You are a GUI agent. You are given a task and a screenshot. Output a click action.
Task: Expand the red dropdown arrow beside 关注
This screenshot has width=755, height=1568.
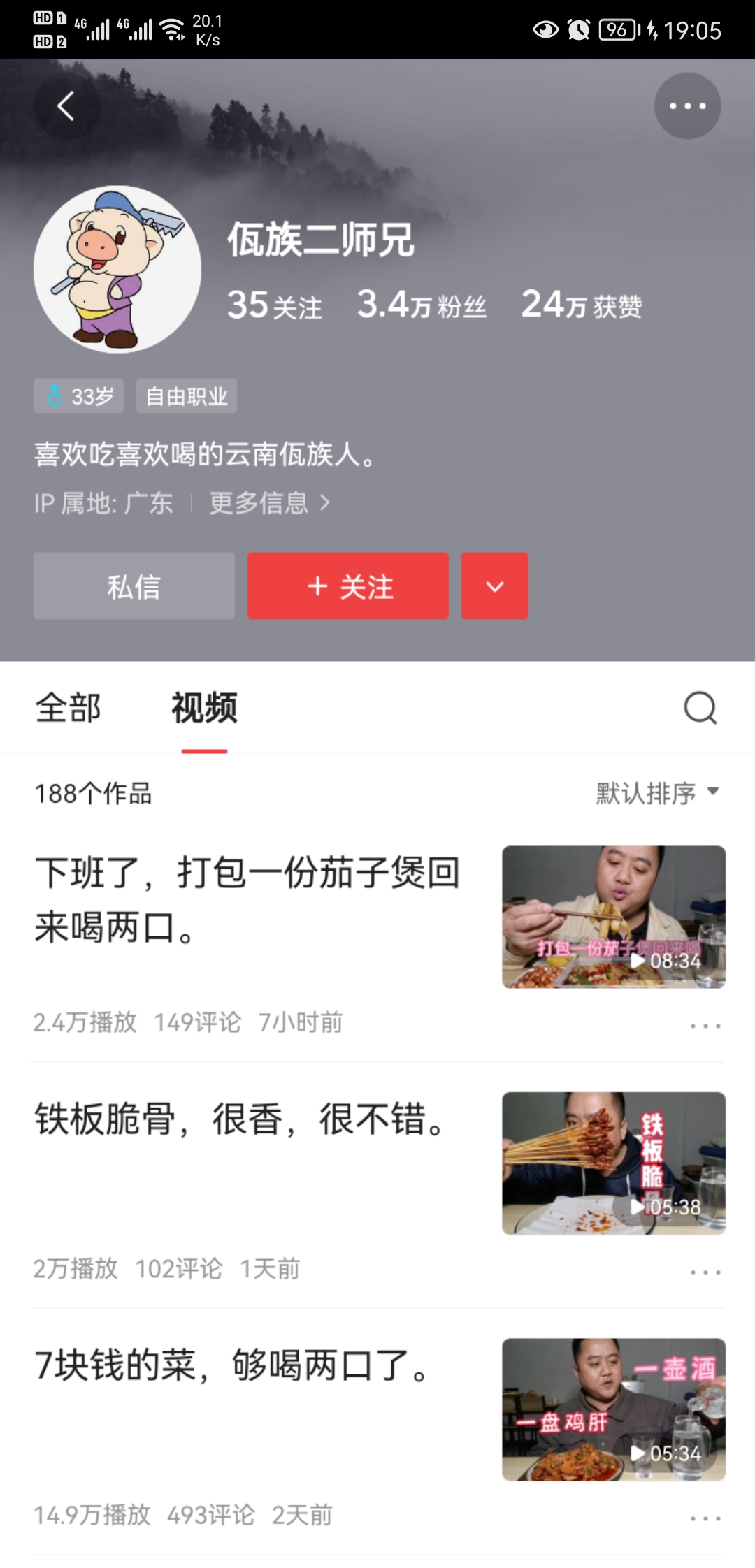click(494, 586)
